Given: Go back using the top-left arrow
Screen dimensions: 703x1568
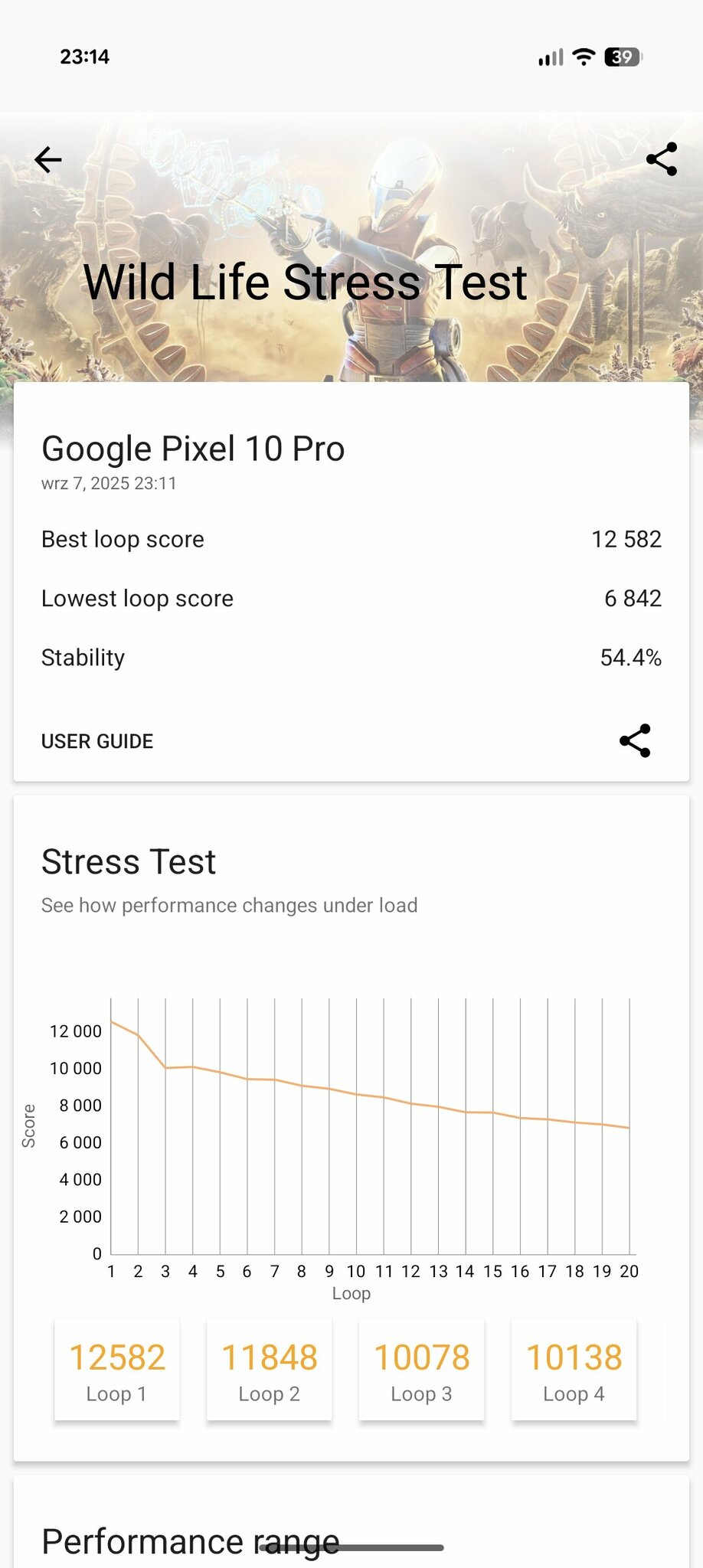Looking at the screenshot, I should pyautogui.click(x=48, y=159).
